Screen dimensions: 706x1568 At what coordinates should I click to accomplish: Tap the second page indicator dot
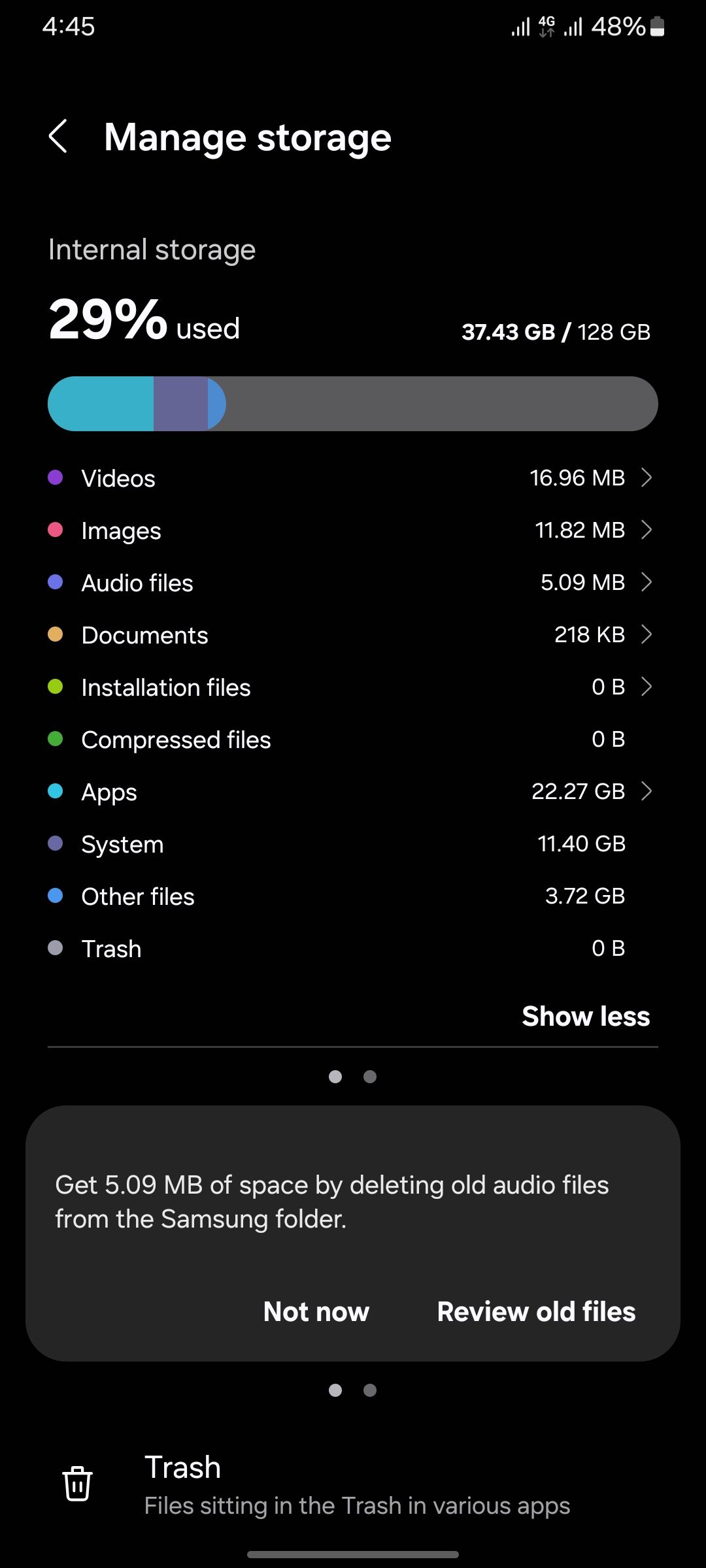(370, 1077)
